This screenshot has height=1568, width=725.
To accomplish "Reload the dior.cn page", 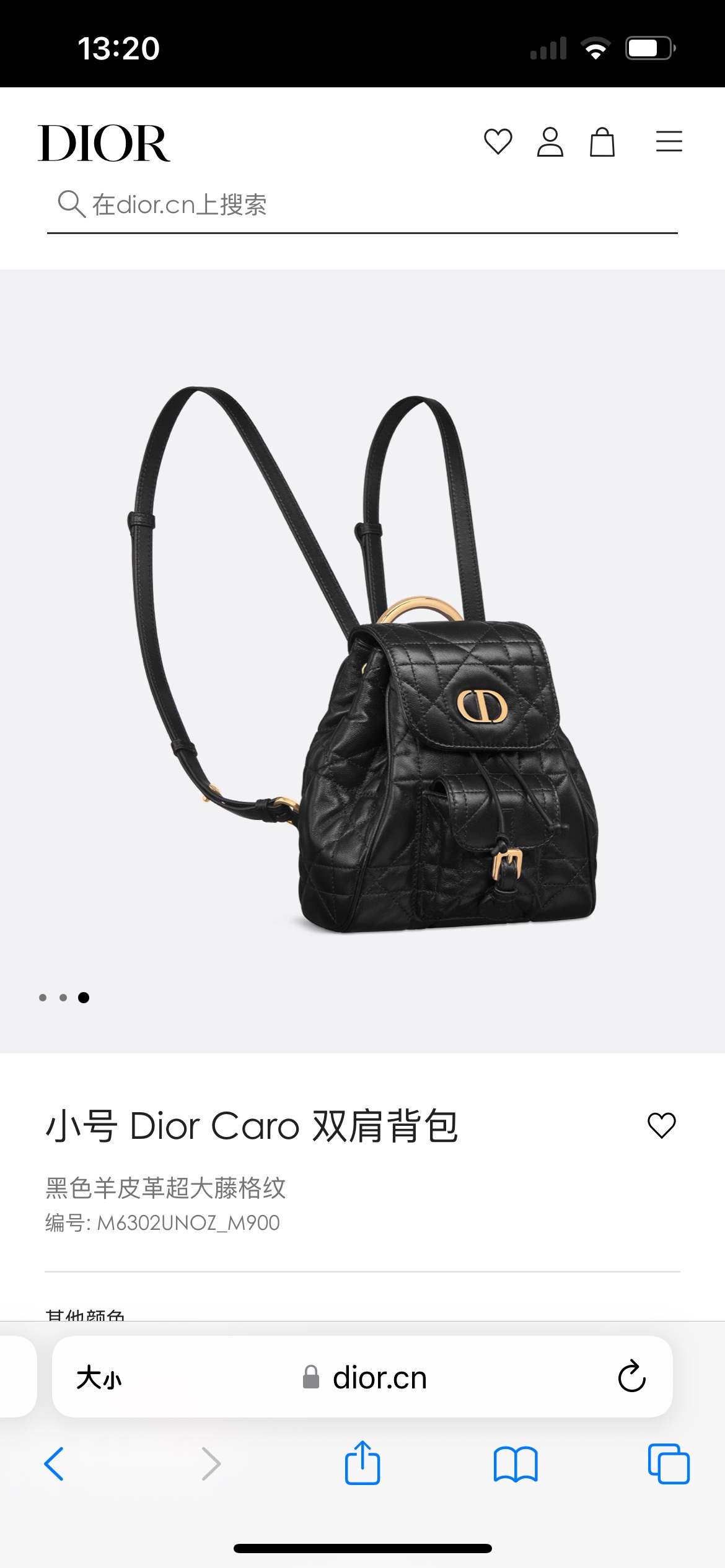I will click(x=631, y=1377).
